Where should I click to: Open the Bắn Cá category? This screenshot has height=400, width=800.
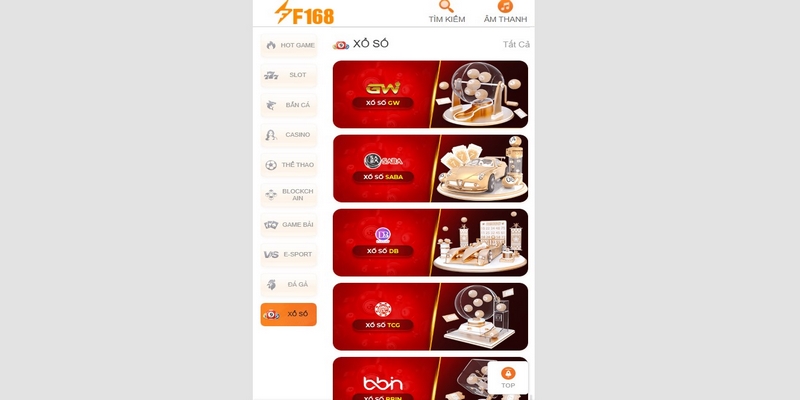point(288,105)
